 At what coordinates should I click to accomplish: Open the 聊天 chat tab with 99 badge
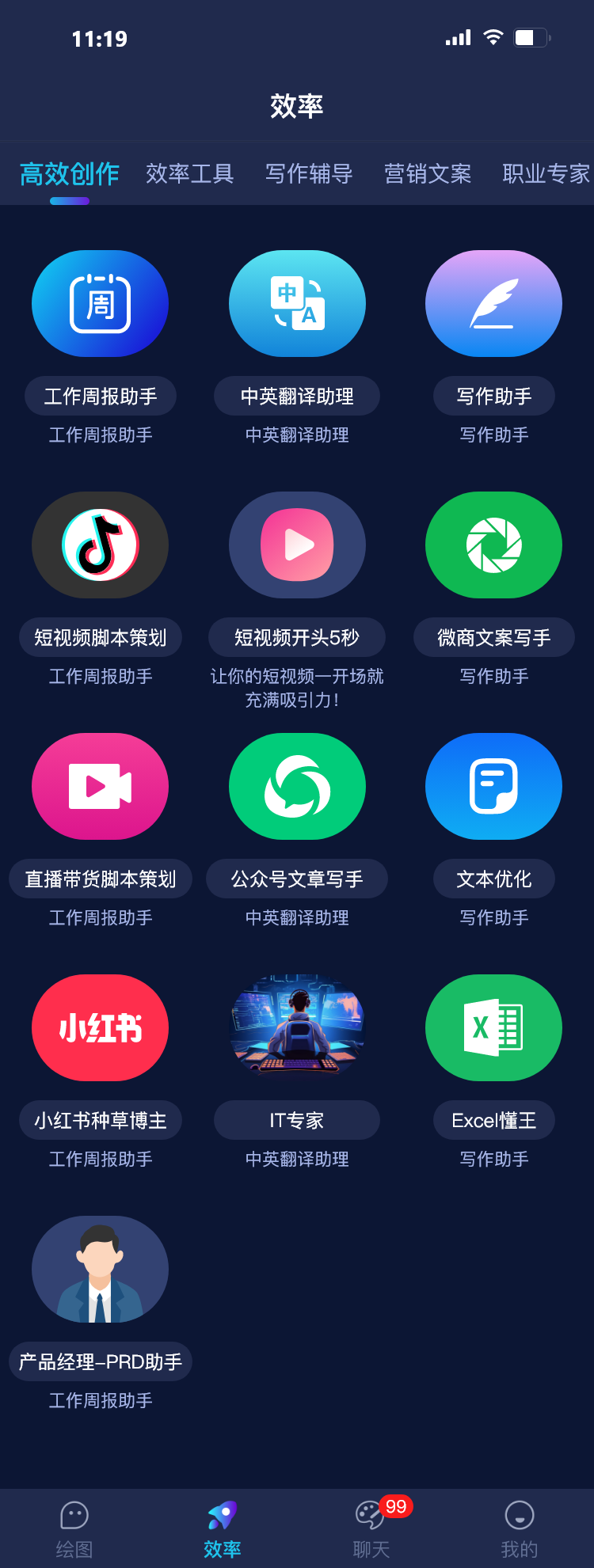click(371, 1528)
